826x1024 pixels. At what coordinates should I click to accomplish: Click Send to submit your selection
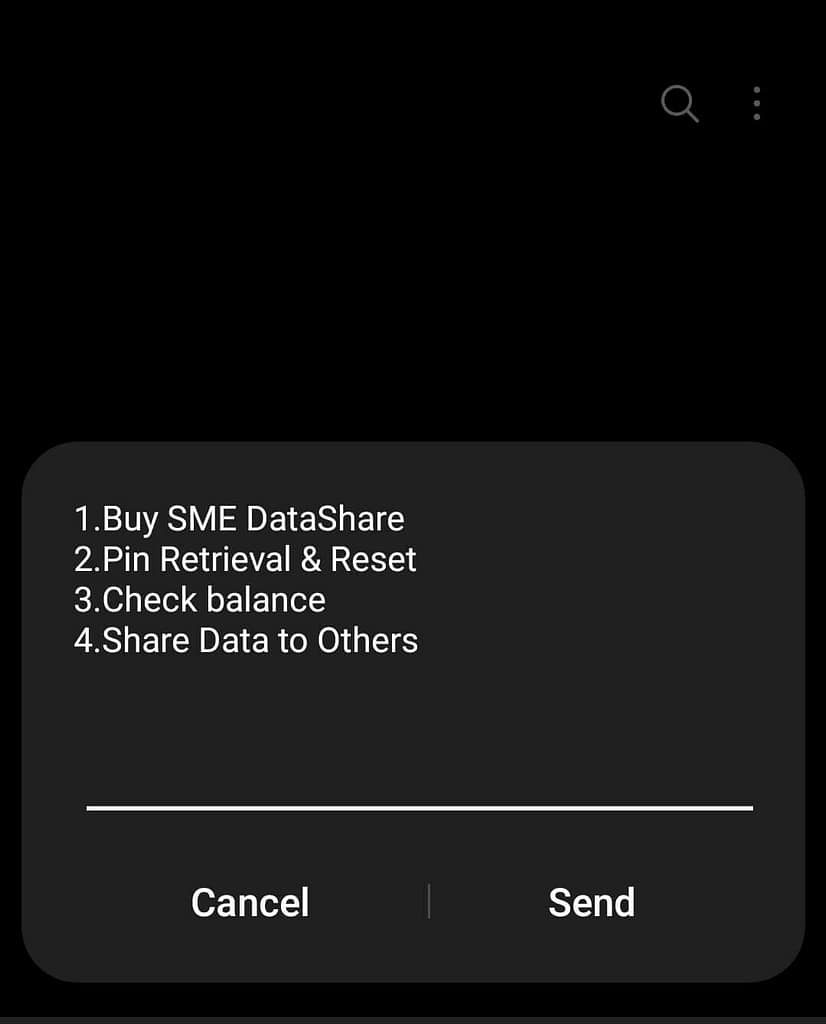591,902
